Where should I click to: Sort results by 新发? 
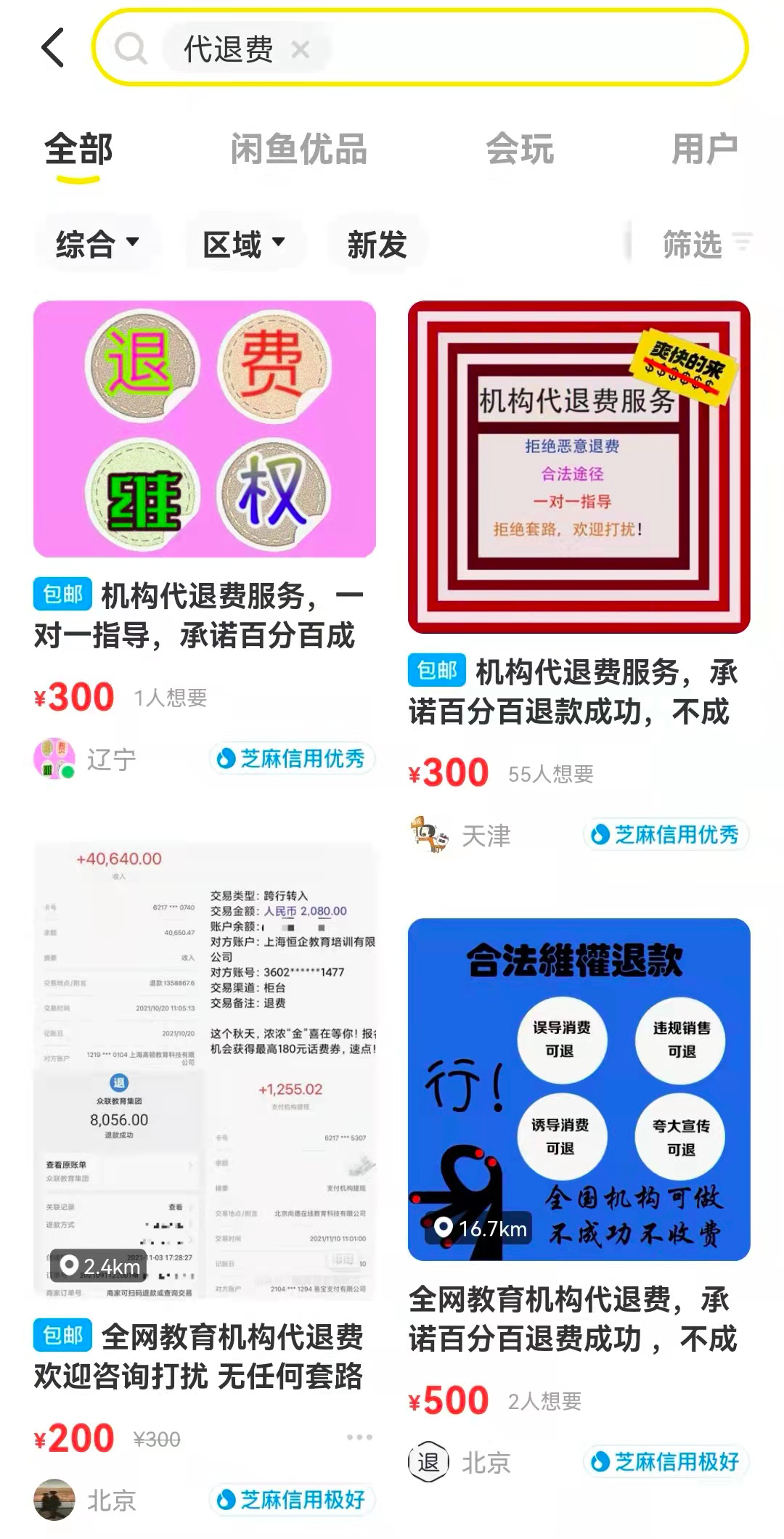point(377,244)
